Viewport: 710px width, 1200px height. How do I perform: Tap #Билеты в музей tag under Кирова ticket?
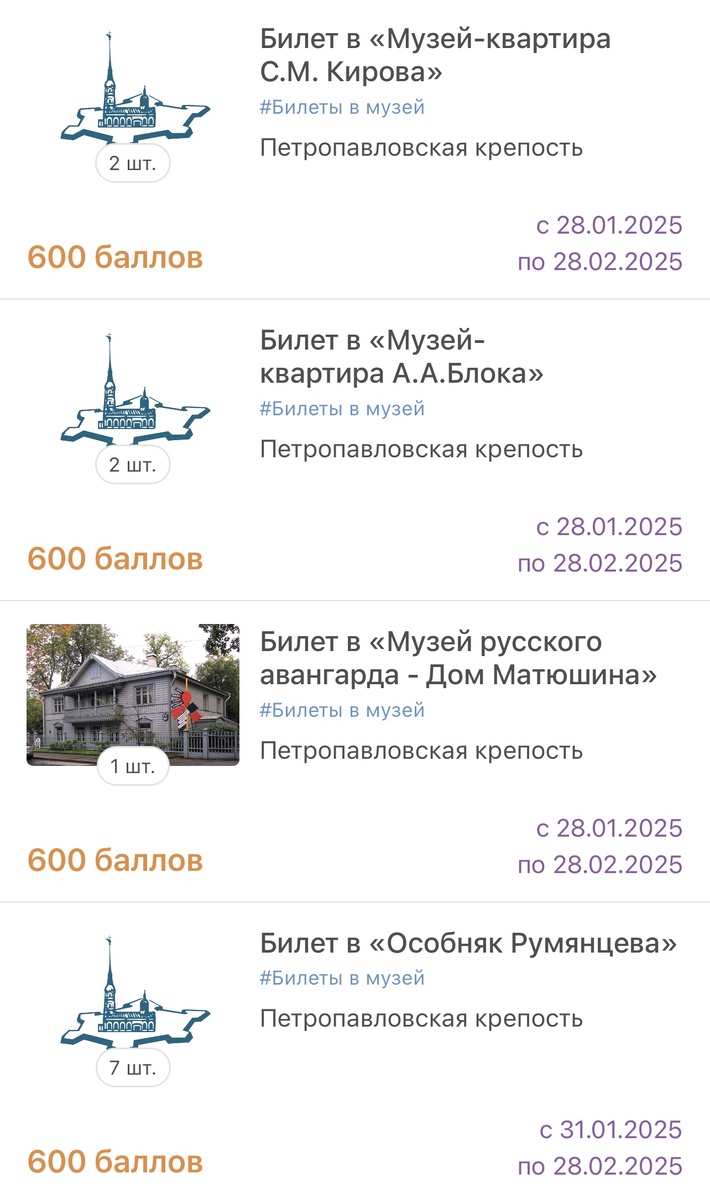click(342, 108)
